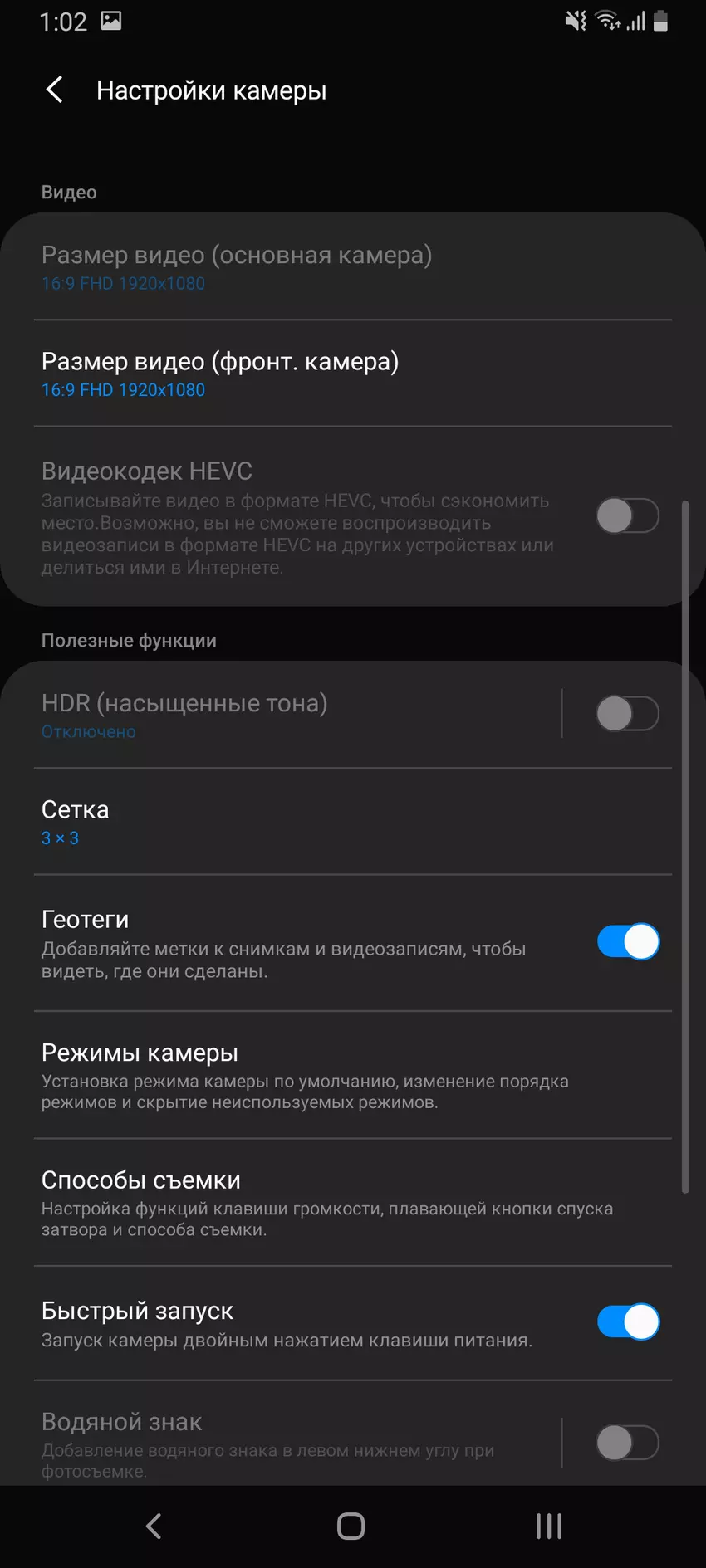This screenshot has height=1568, width=706.
Task: Disable the Быстрый запуск toggle
Action: pos(627,1321)
